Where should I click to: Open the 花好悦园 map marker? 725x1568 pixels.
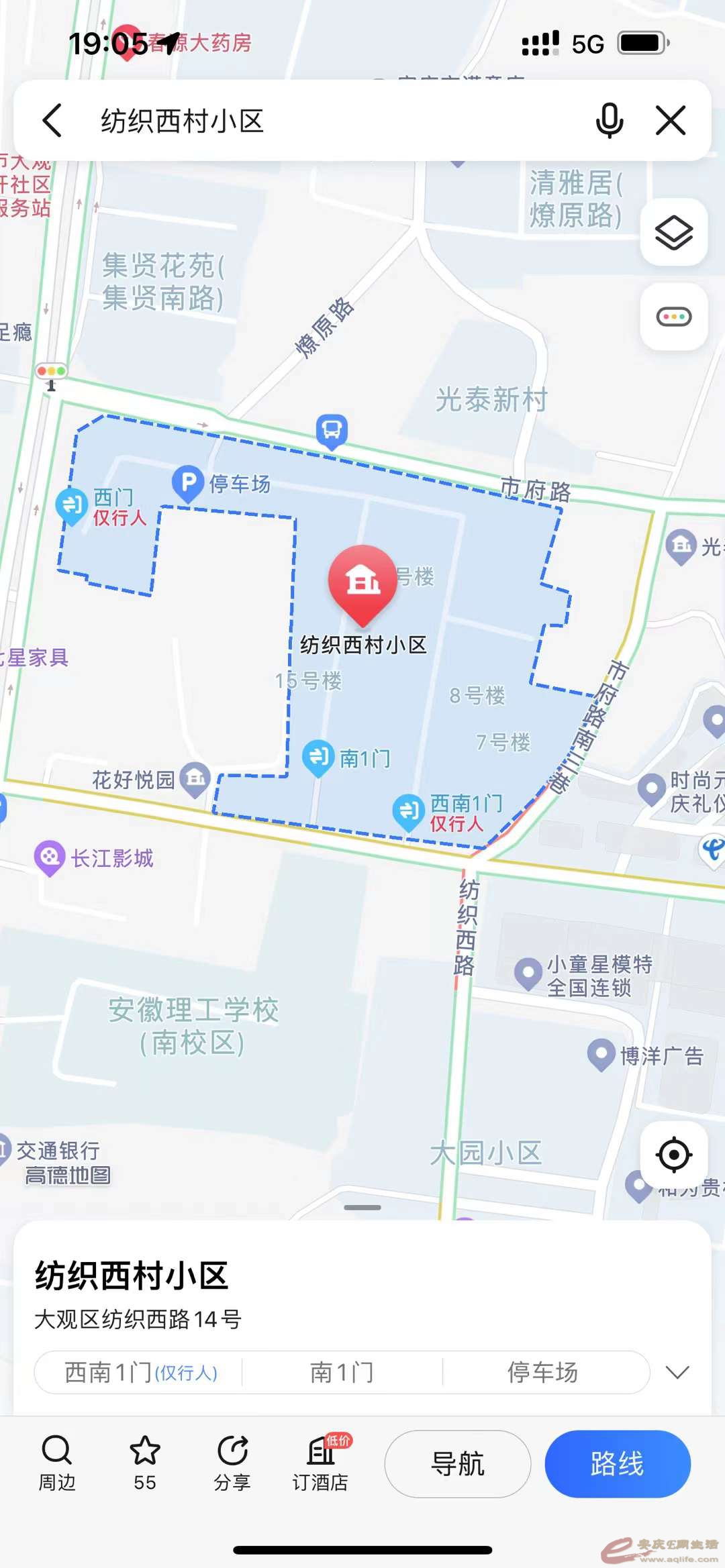[195, 779]
